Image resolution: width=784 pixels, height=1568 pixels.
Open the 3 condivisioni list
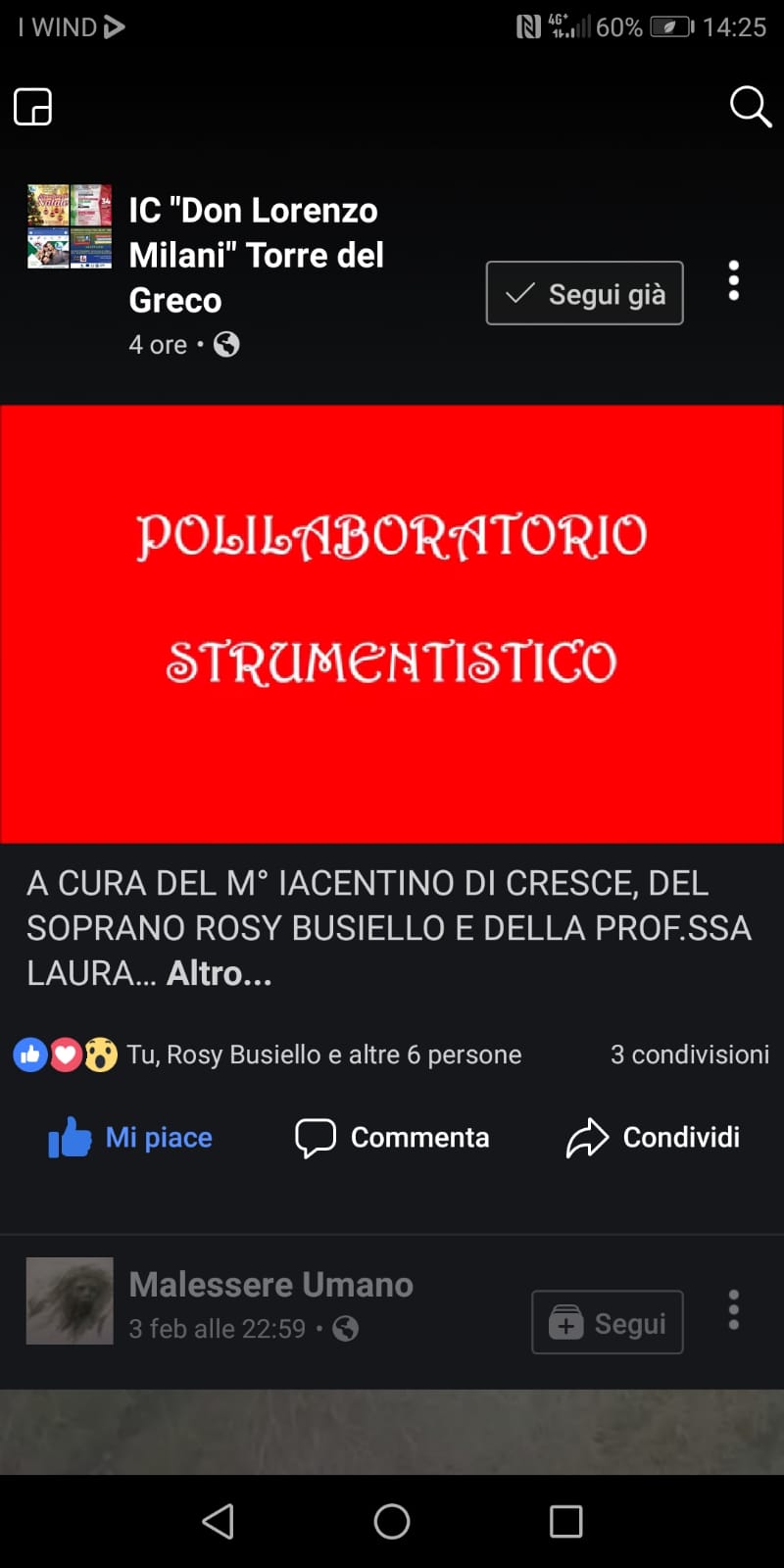(690, 1054)
